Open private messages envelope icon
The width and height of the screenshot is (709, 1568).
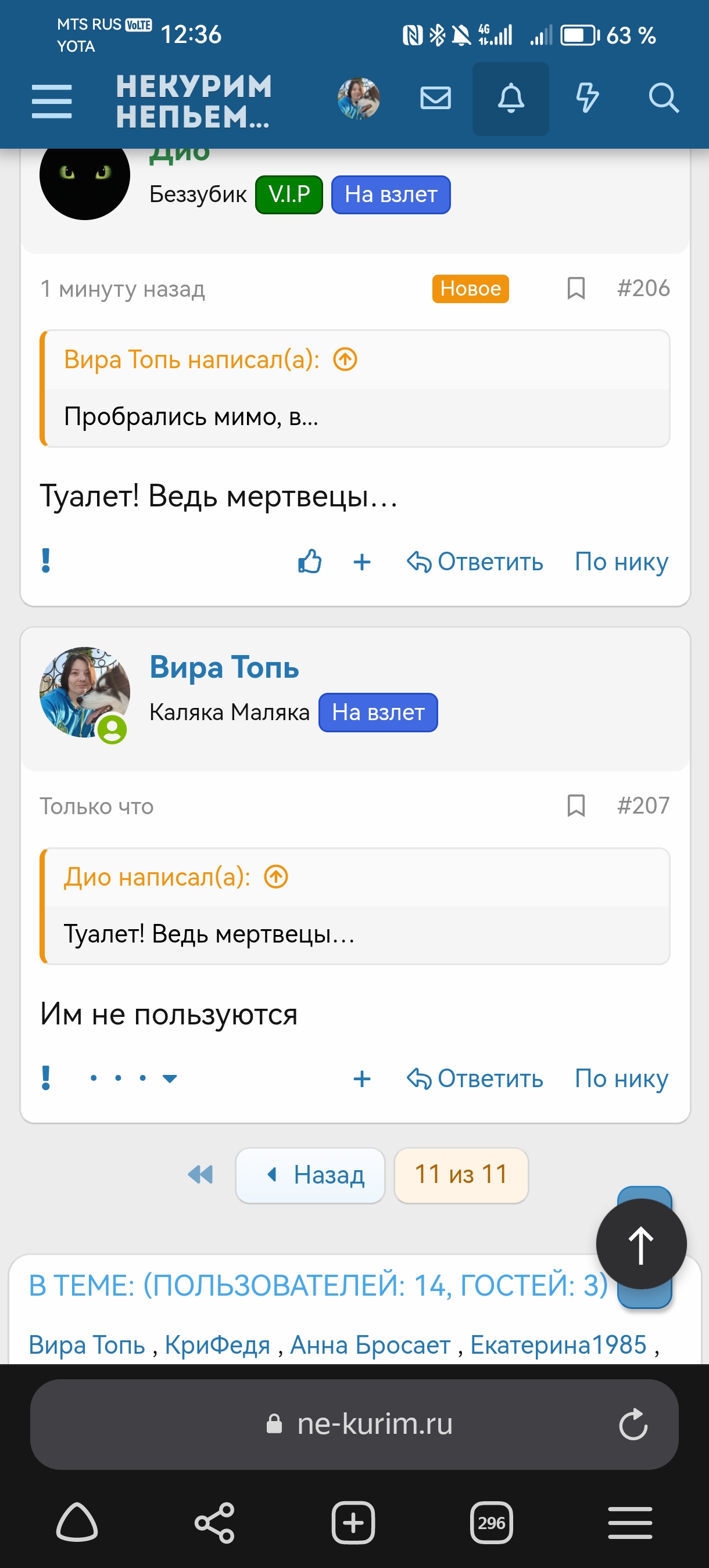tap(435, 99)
